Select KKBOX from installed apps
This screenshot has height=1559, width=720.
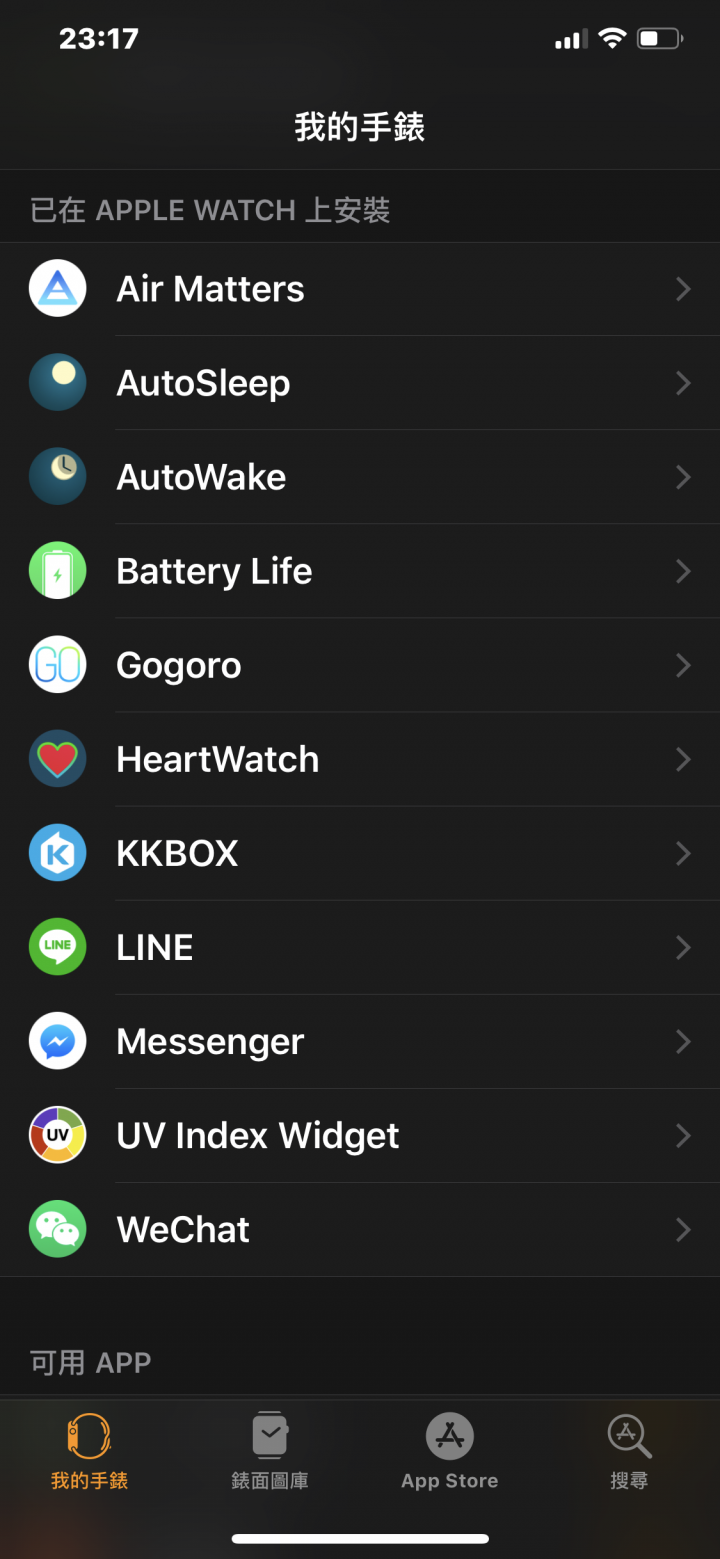[x=360, y=853]
